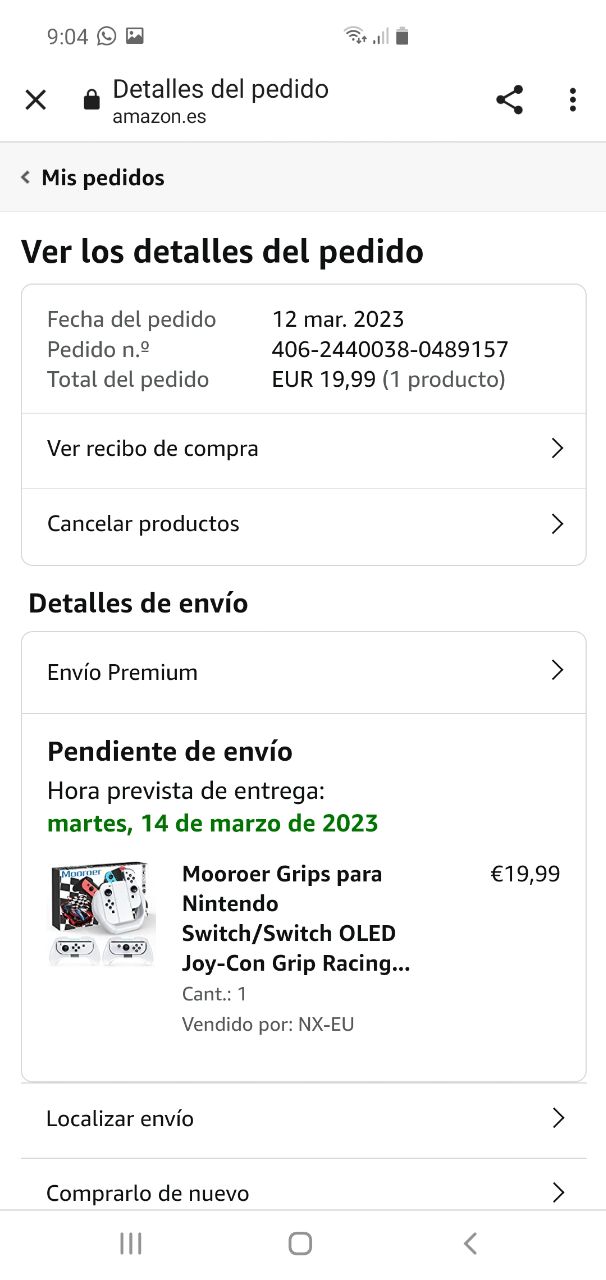This screenshot has width=606, height=1280.
Task: Open Ver recibo de compra
Action: click(304, 449)
